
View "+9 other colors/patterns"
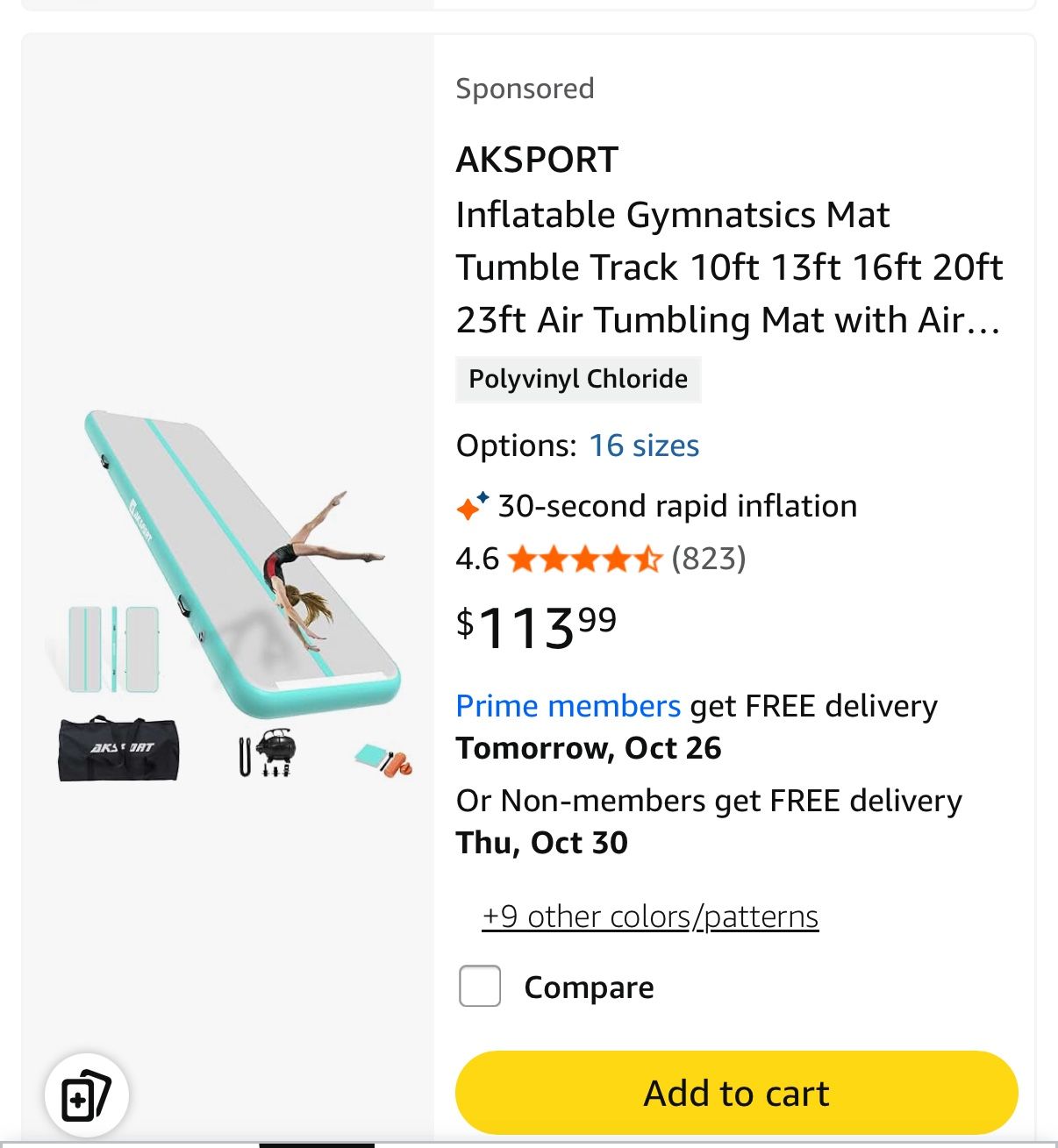pyautogui.click(x=651, y=916)
